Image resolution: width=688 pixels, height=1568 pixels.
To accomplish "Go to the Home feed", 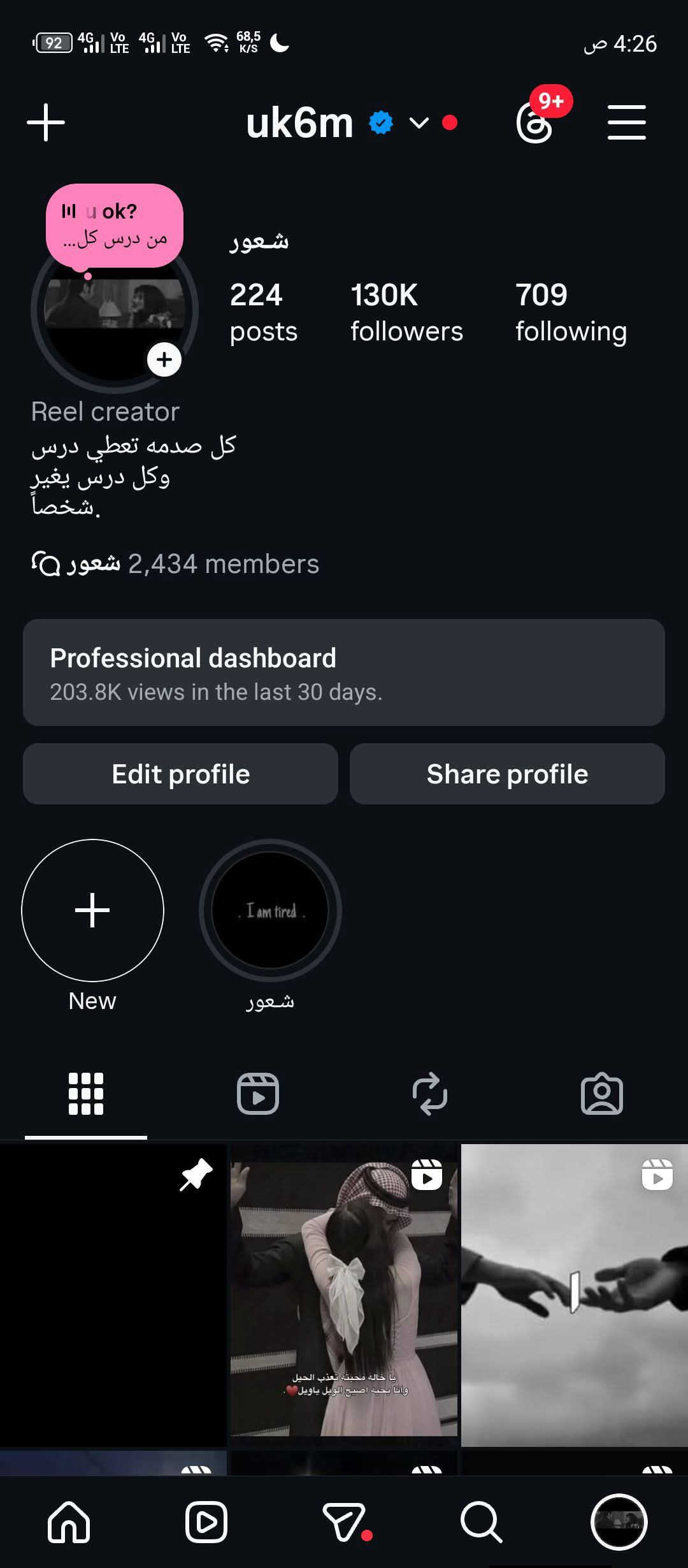I will point(69,1522).
